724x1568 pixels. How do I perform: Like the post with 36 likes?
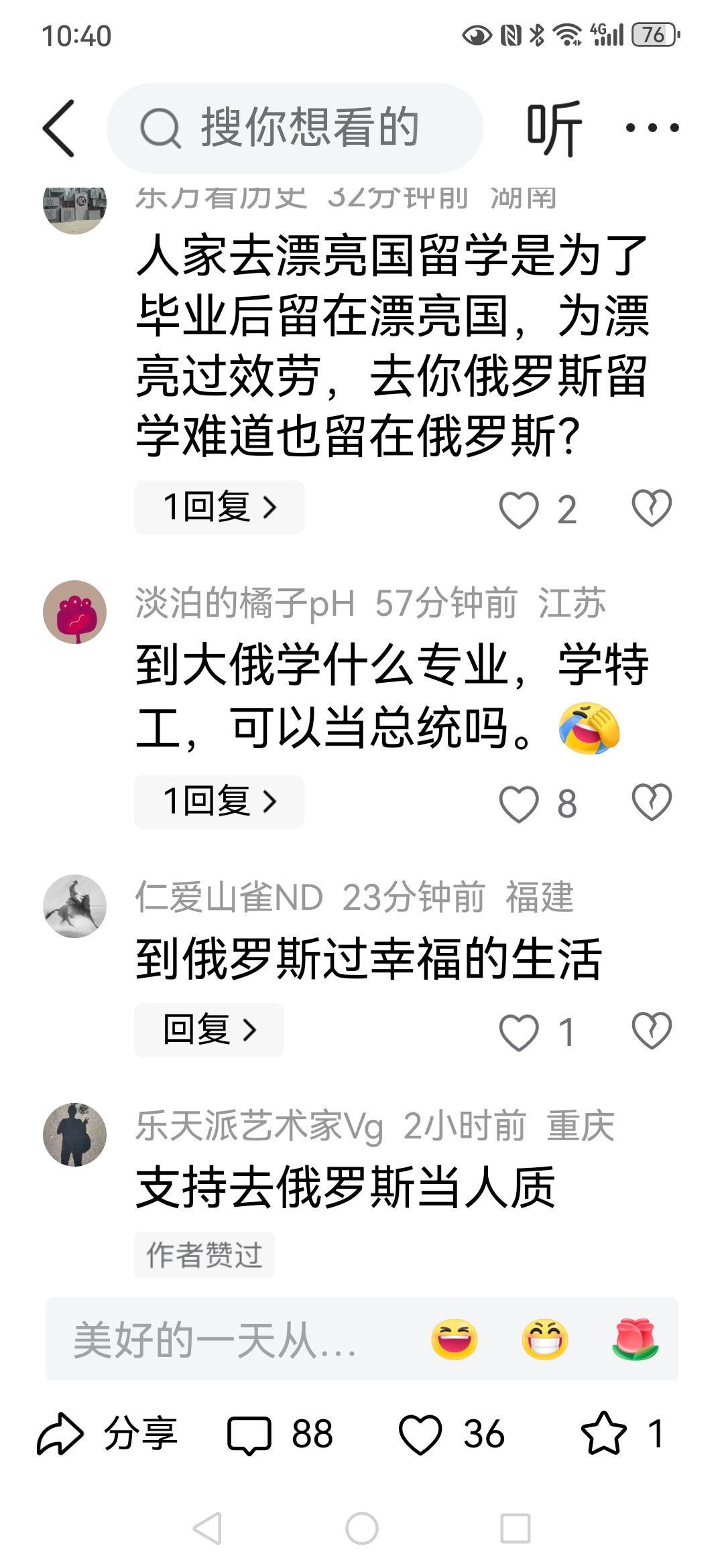coord(420,1435)
